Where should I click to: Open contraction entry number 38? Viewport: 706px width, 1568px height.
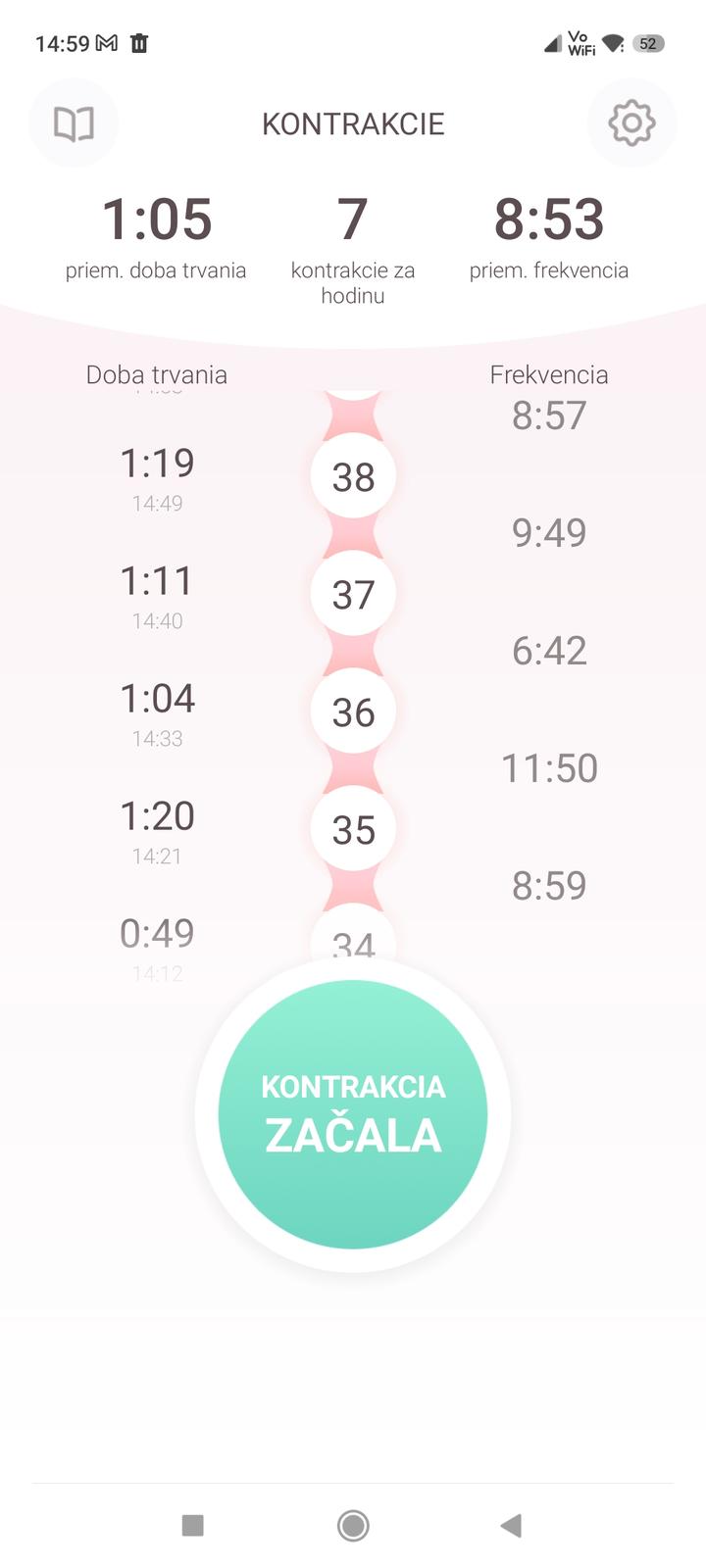[353, 477]
